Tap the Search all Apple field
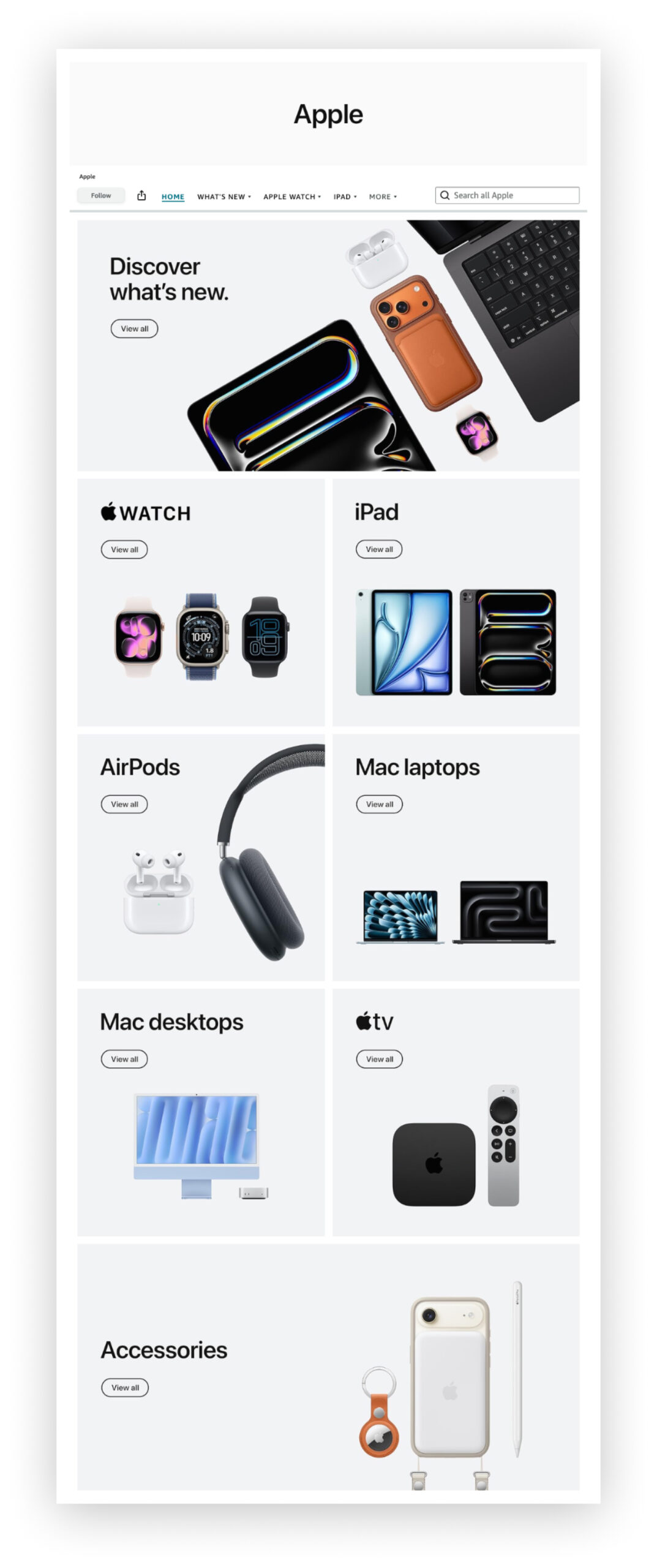Viewport: 657px width, 1568px height. click(x=514, y=195)
